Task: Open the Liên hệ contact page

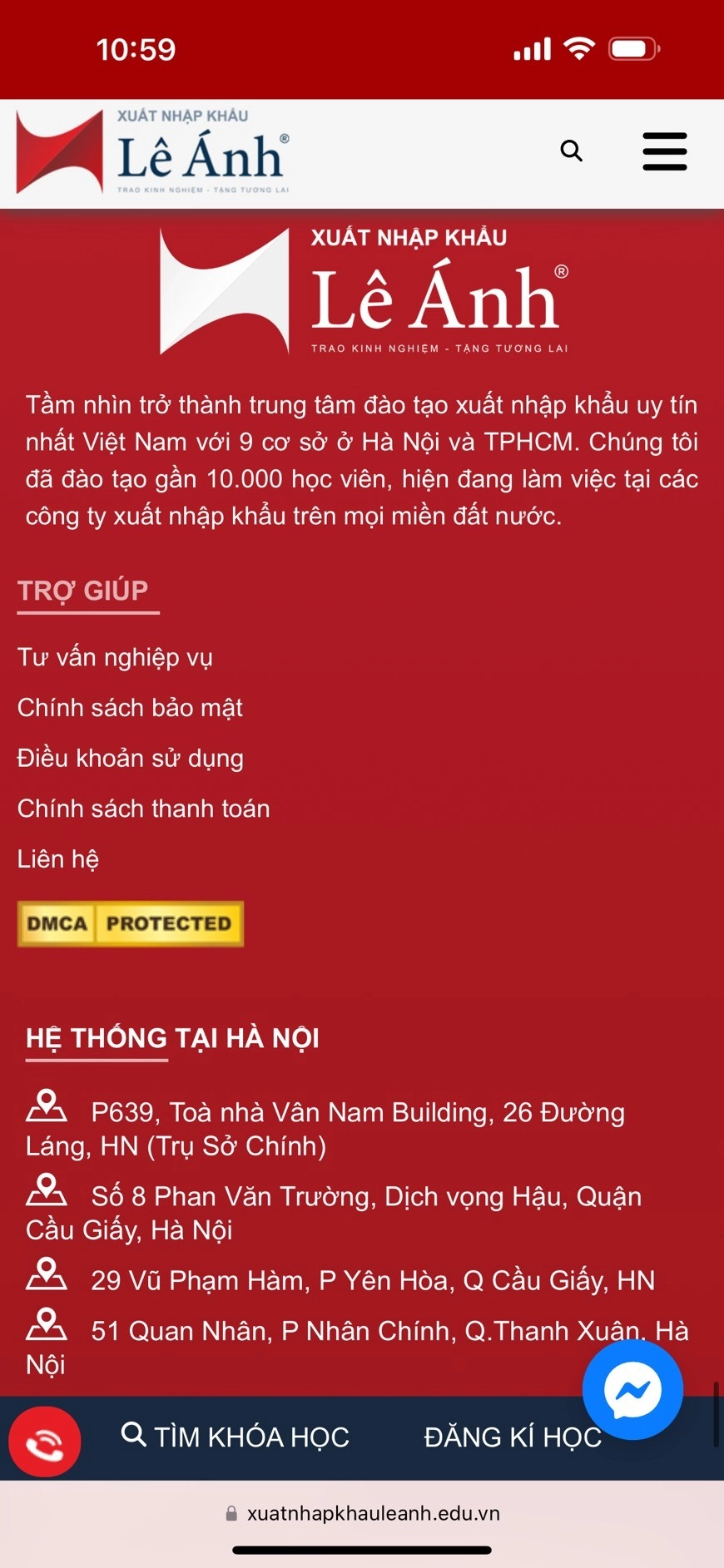Action: pyautogui.click(x=57, y=858)
